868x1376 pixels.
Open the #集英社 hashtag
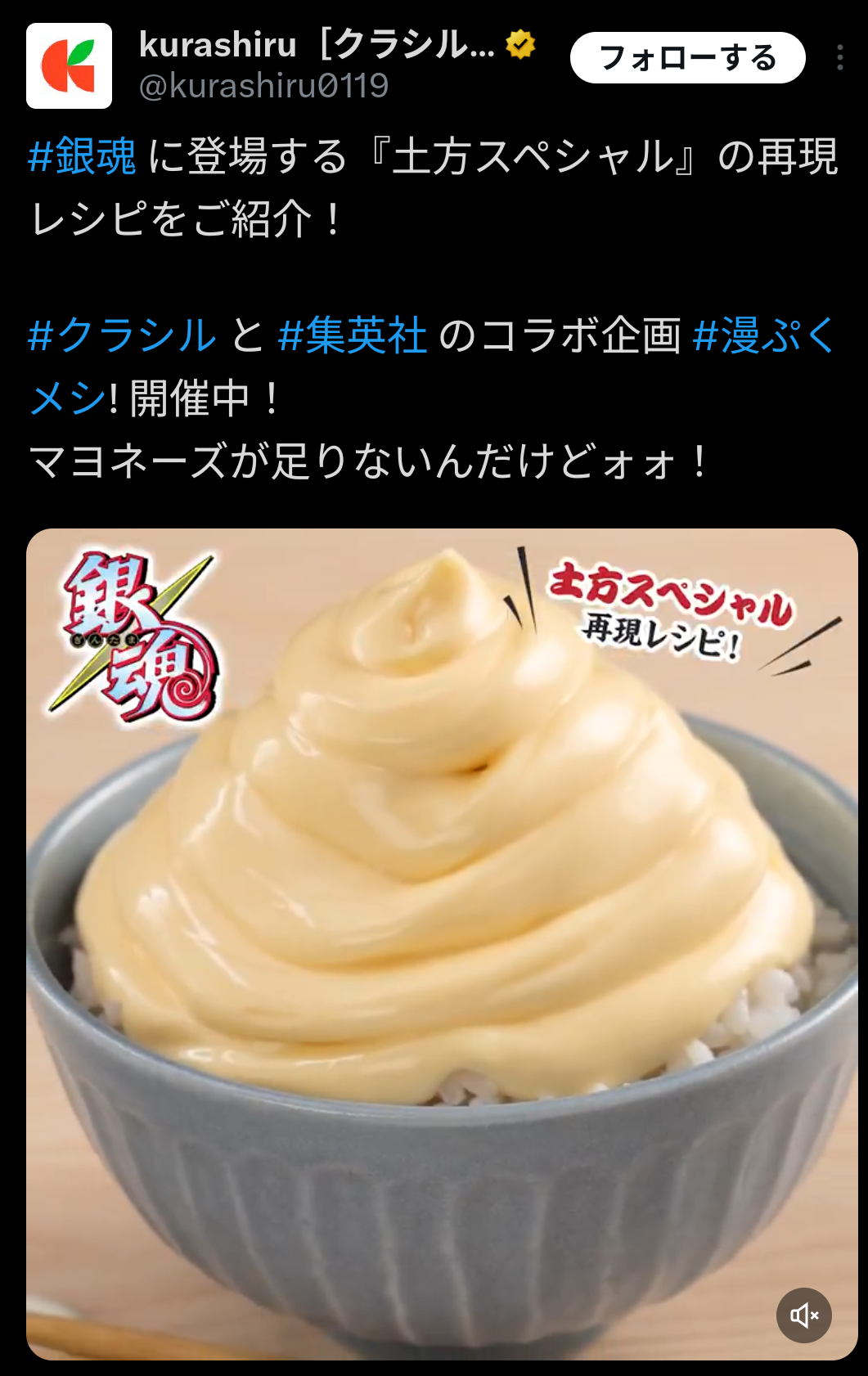(353, 336)
